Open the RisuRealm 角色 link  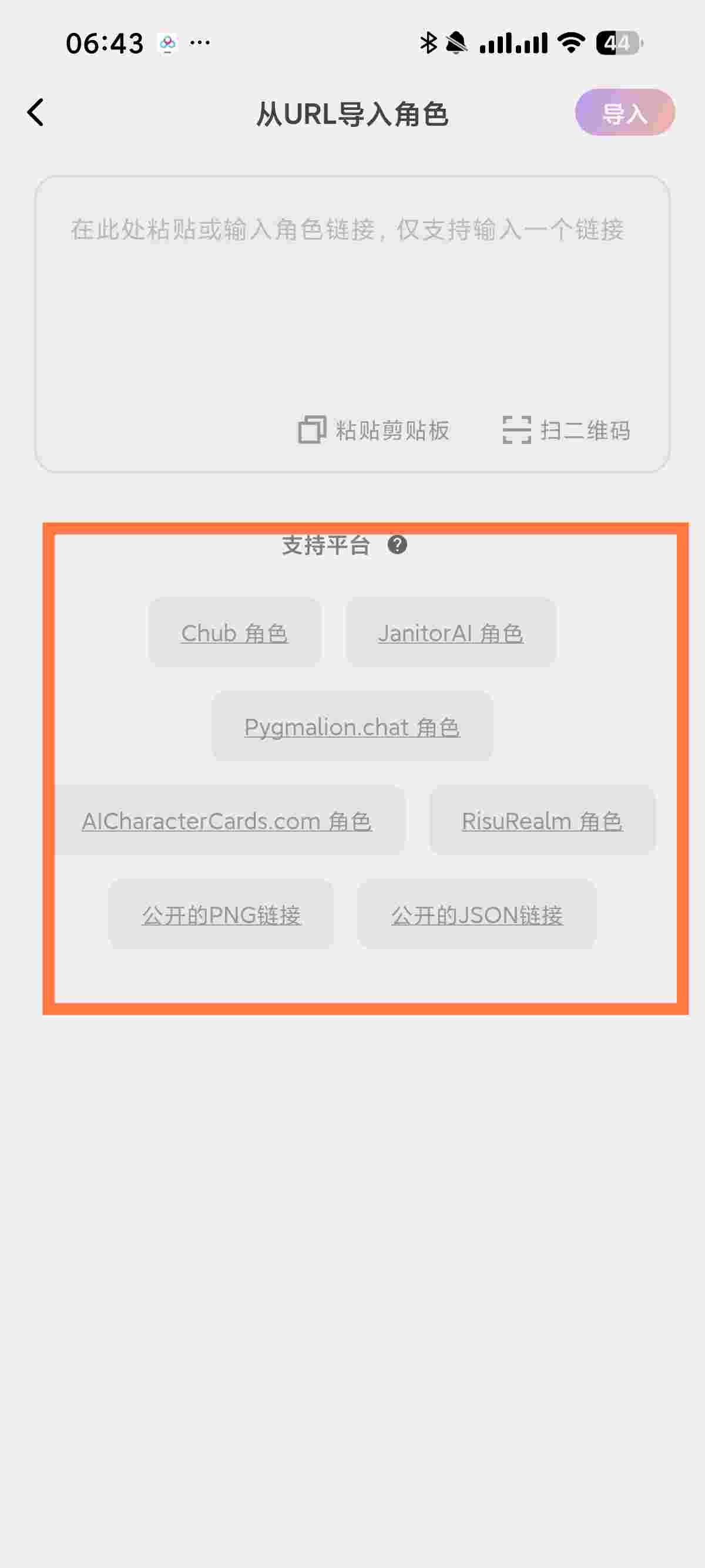tap(542, 821)
